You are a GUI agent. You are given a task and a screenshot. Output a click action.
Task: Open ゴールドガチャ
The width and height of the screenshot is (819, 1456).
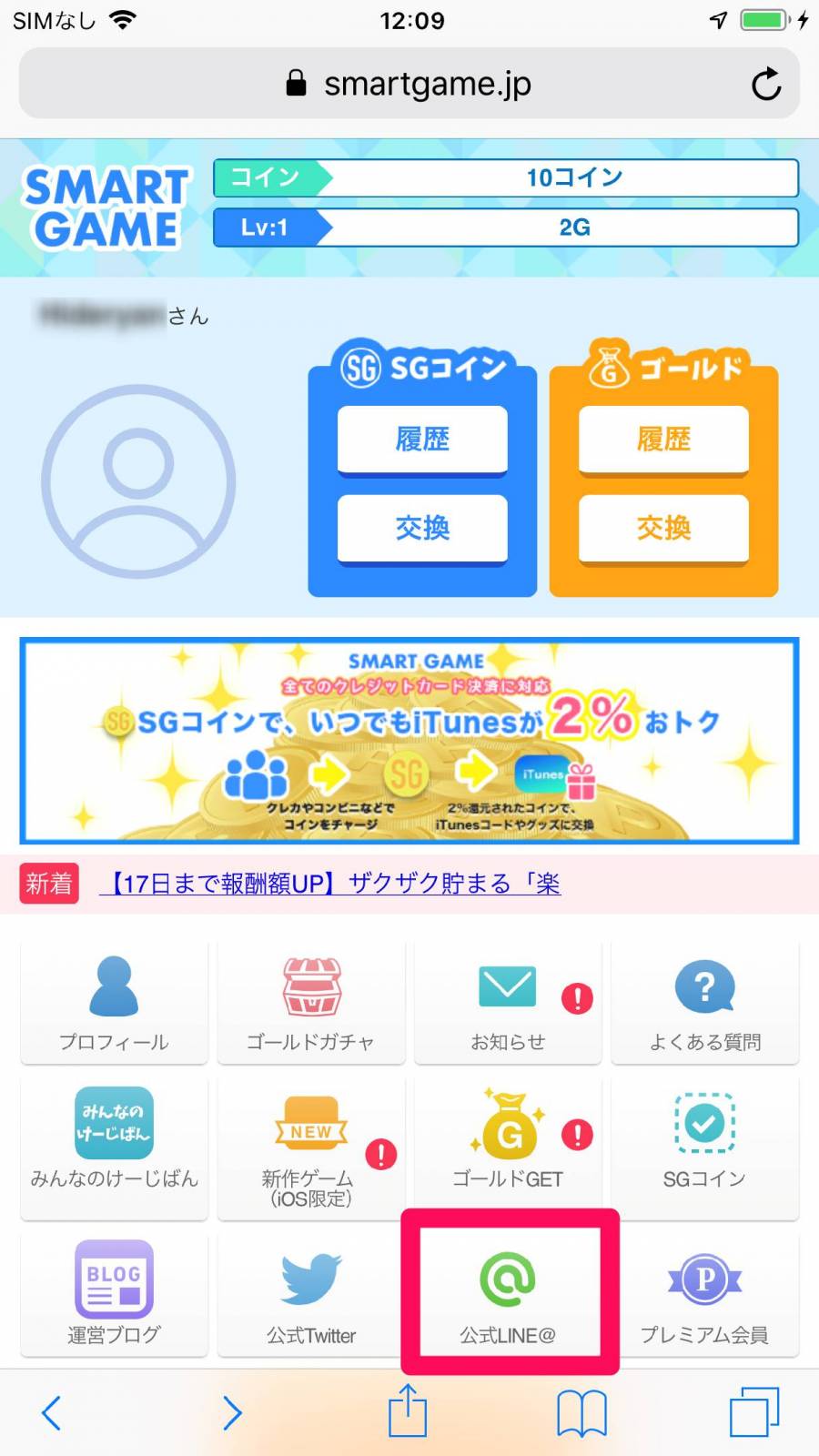click(x=311, y=1003)
